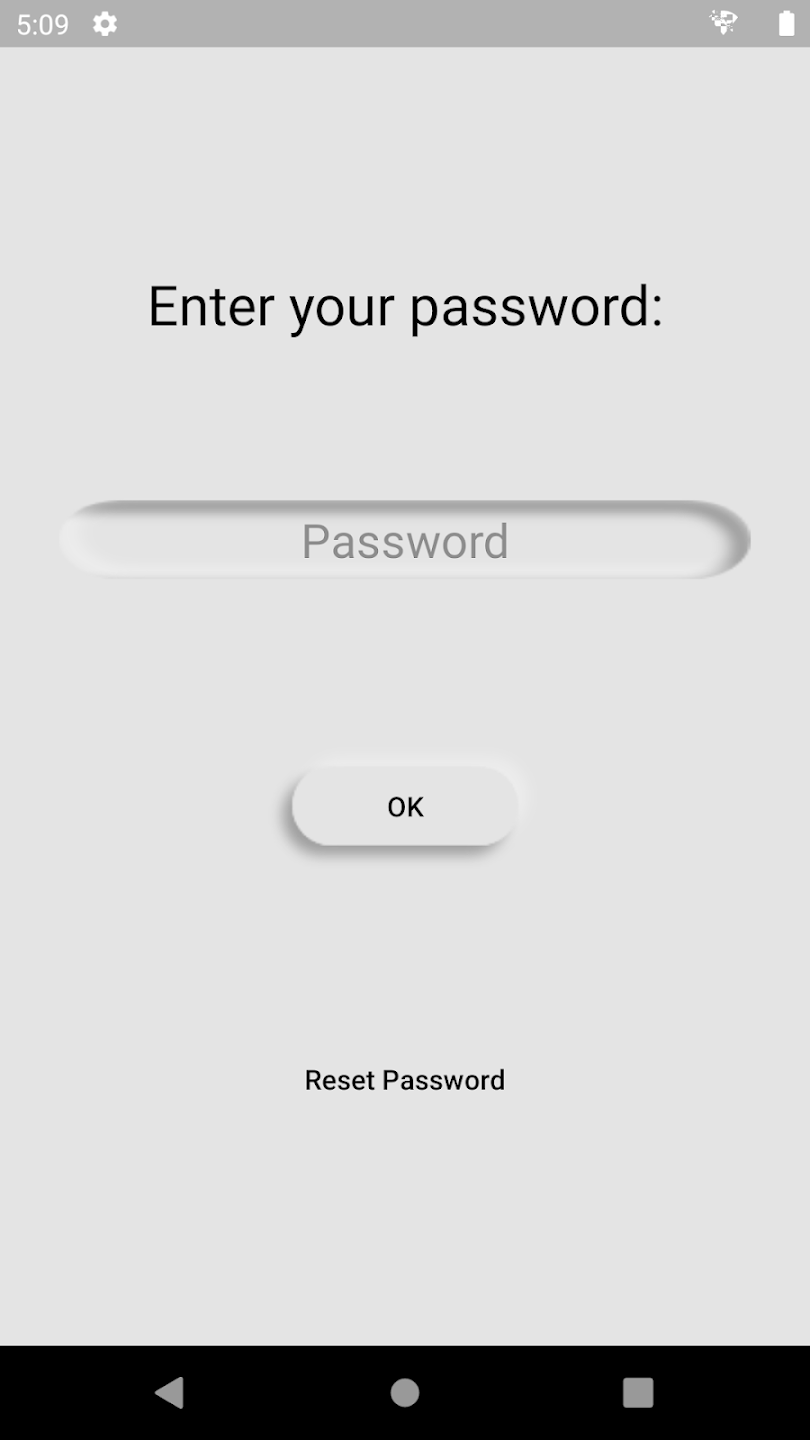Go back using the navigation bar
The image size is (810, 1440).
coord(170,1392)
